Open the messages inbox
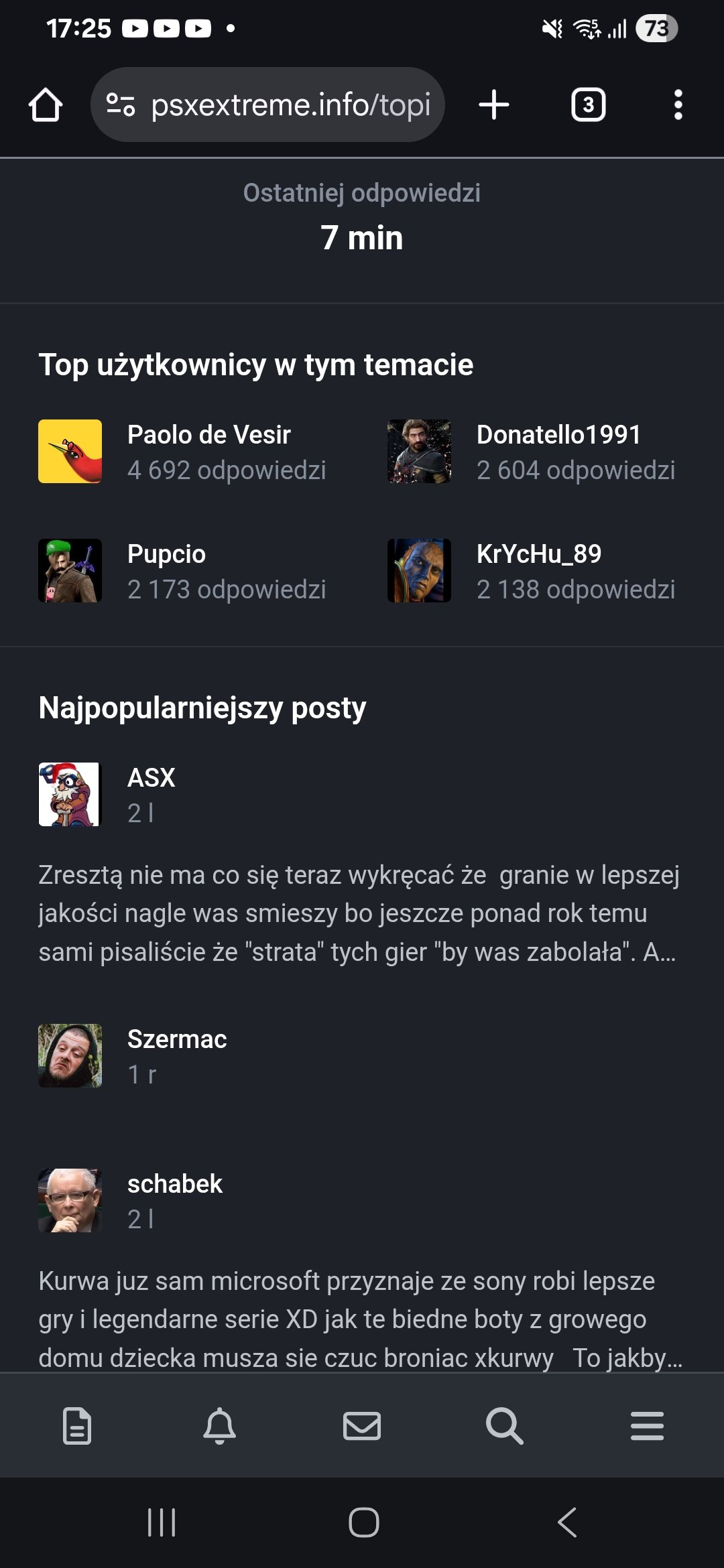Image resolution: width=724 pixels, height=1568 pixels. coord(362,1425)
